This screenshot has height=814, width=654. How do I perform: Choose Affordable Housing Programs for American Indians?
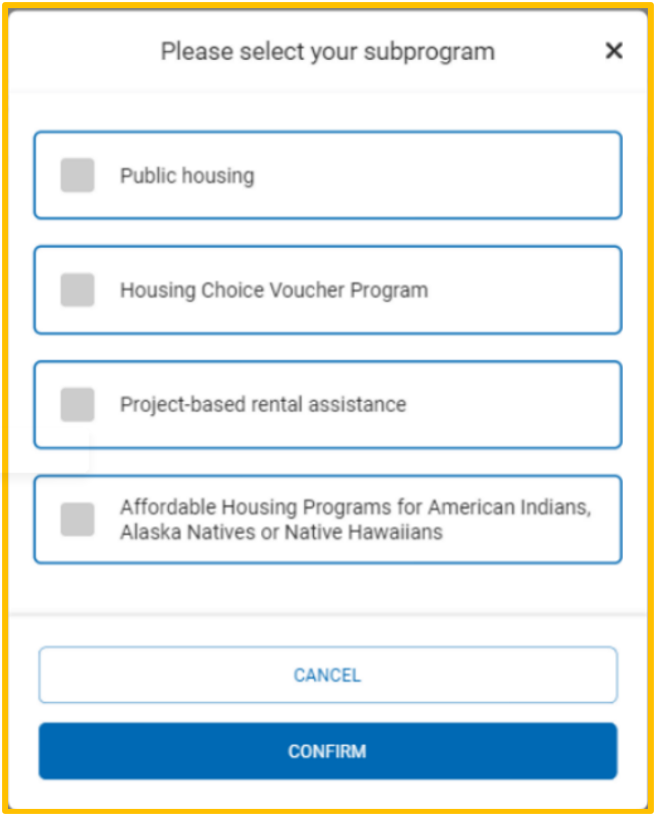coord(78,519)
